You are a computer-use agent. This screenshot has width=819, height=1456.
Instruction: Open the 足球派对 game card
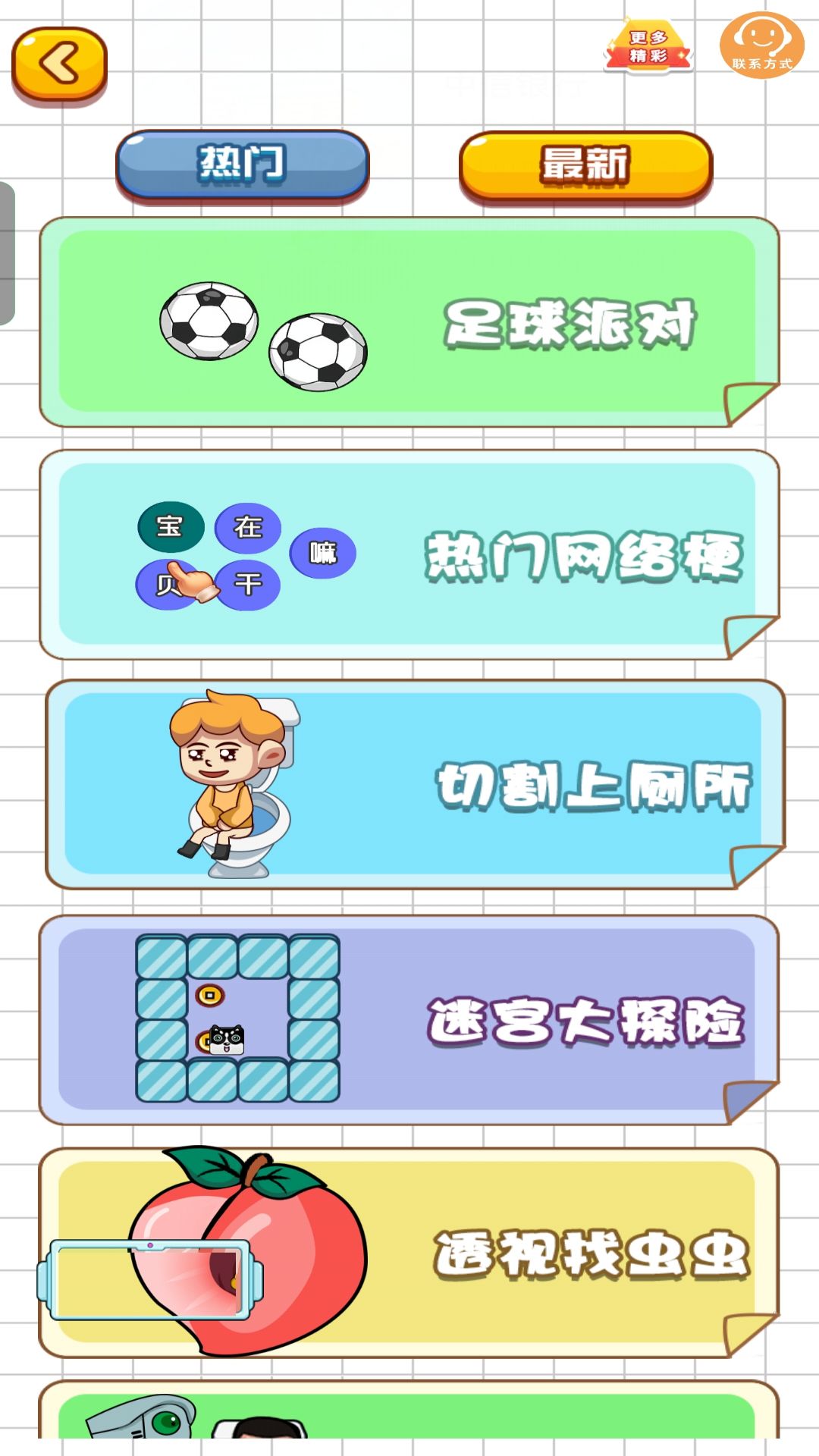point(409,322)
